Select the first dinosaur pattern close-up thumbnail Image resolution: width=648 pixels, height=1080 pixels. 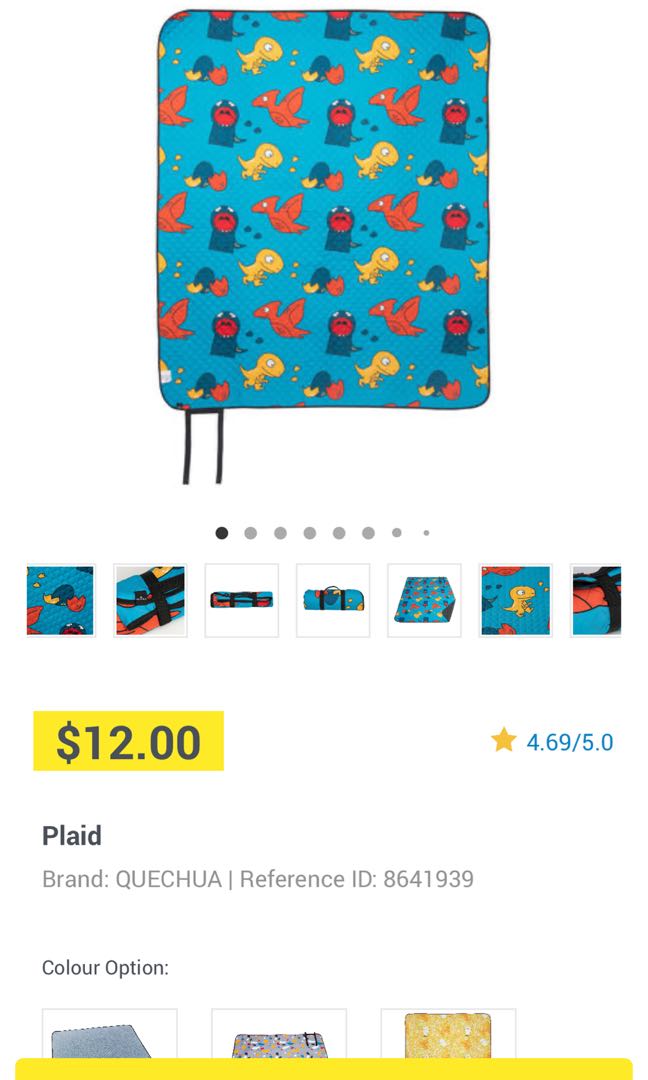(x=61, y=600)
